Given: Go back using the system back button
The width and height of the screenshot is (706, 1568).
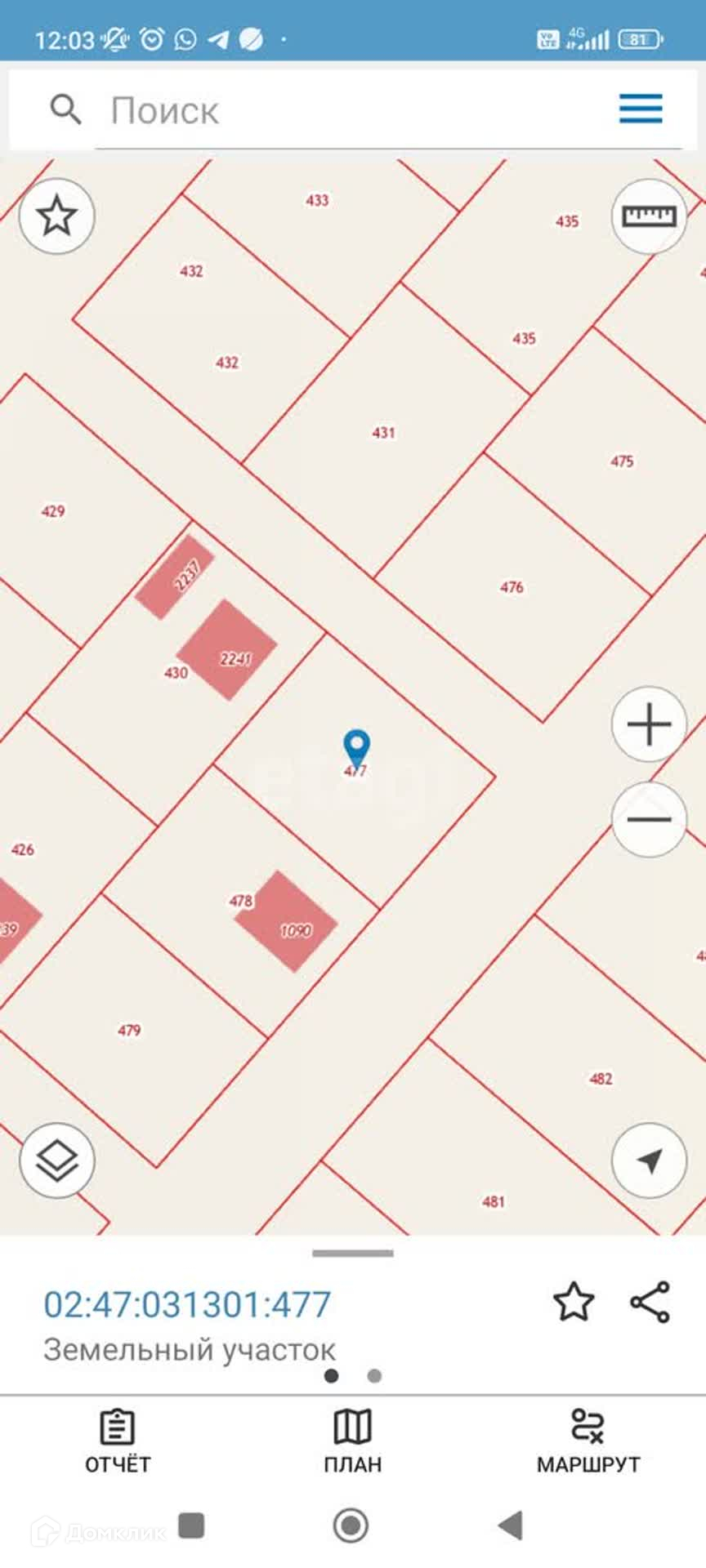Looking at the screenshot, I should (x=511, y=1526).
